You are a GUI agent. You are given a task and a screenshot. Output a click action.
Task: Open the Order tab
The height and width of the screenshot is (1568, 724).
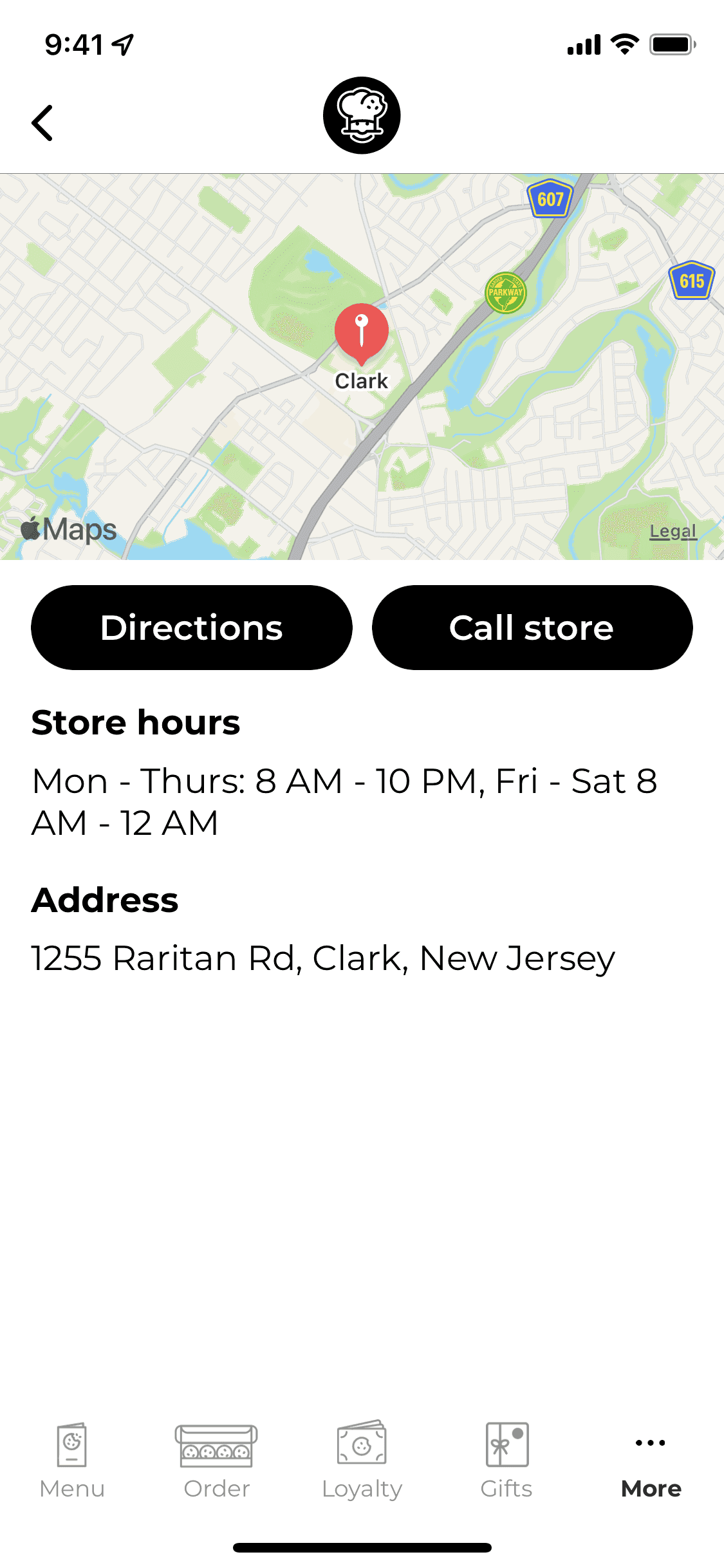216,1459
